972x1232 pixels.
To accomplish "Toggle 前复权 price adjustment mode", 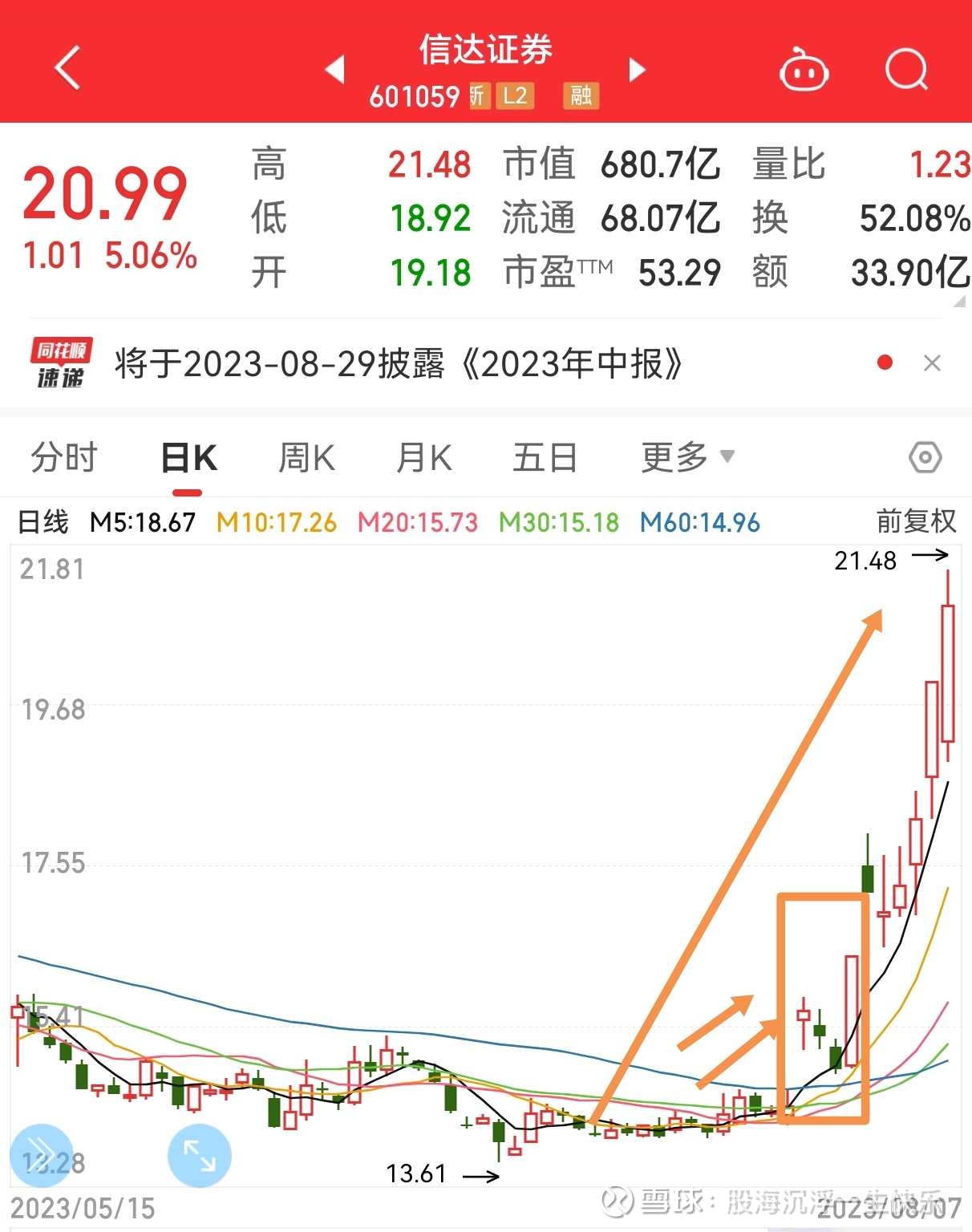I will (x=914, y=521).
